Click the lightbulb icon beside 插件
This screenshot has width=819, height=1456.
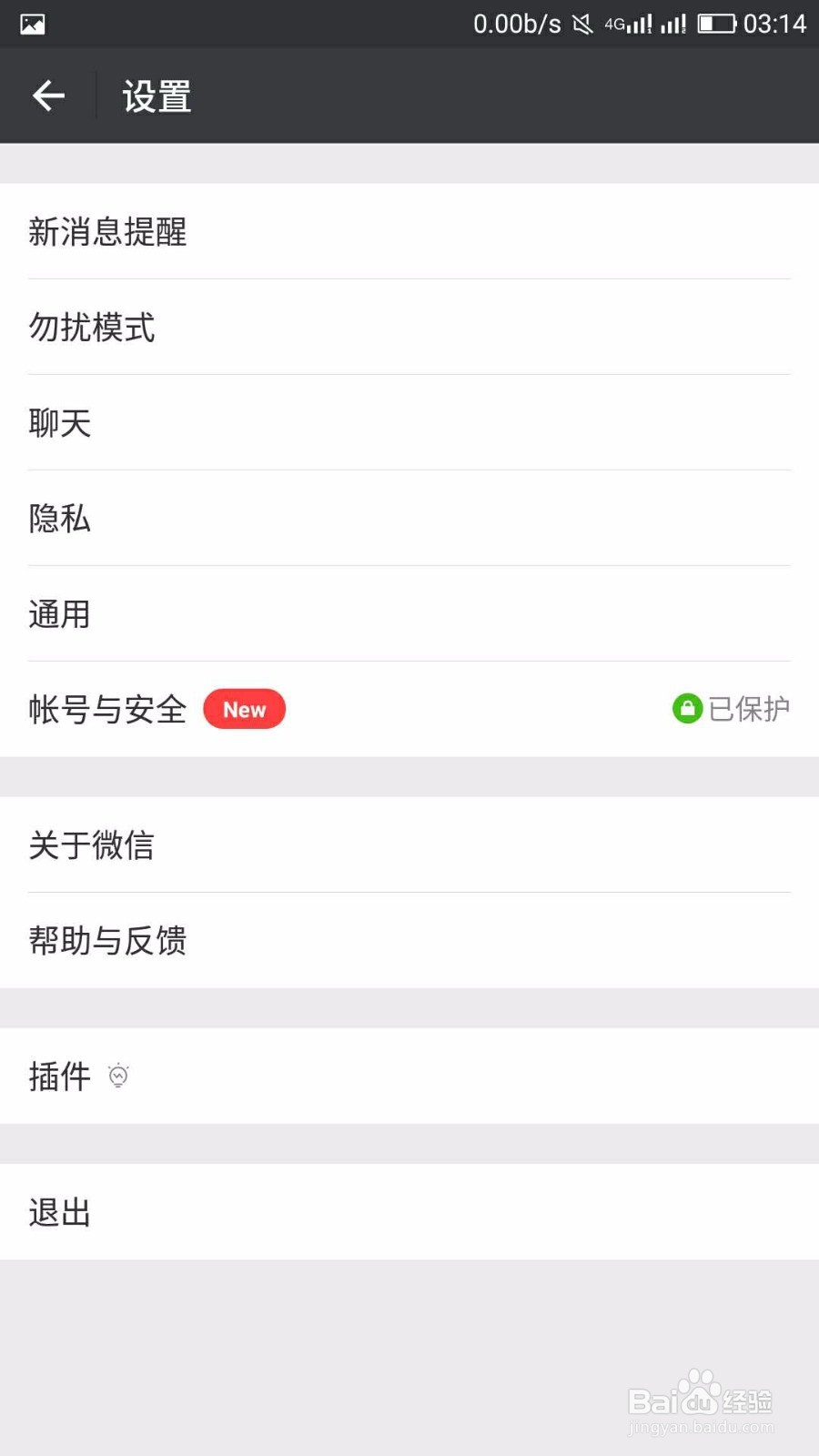[x=119, y=1076]
